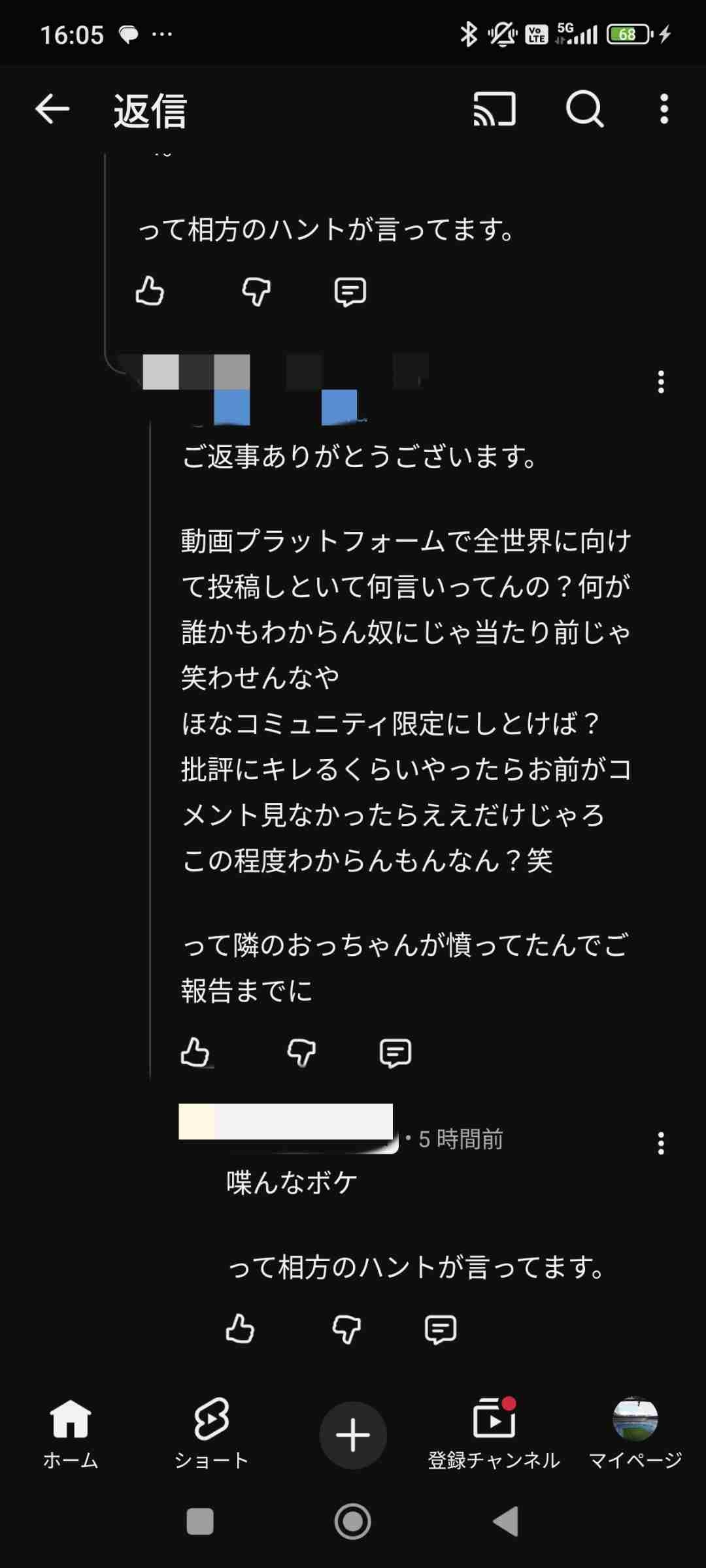The height and width of the screenshot is (1568, 706).
Task: Open options for the ご返事ありがとうございます comment
Action: pyautogui.click(x=661, y=382)
